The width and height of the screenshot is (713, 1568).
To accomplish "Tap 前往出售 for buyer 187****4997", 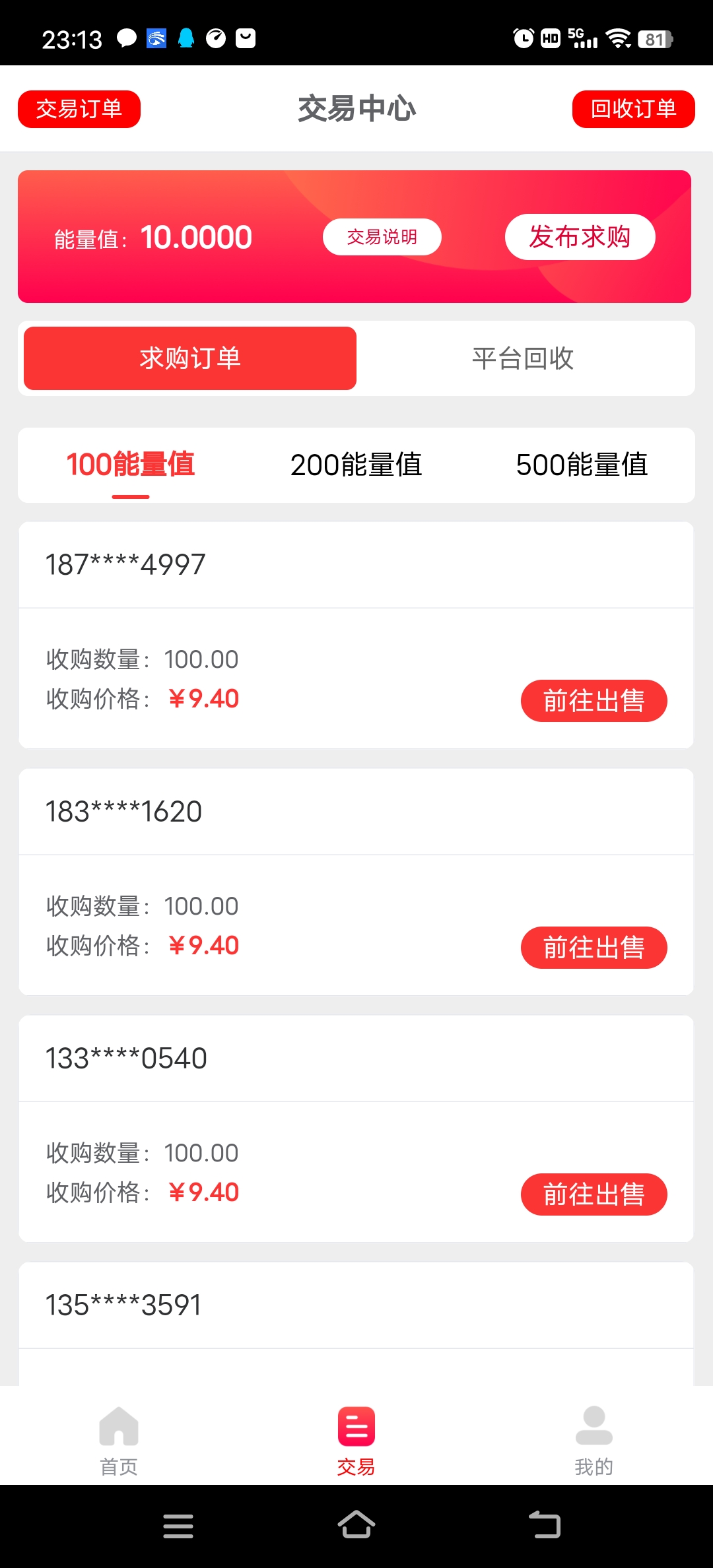I will pyautogui.click(x=594, y=701).
